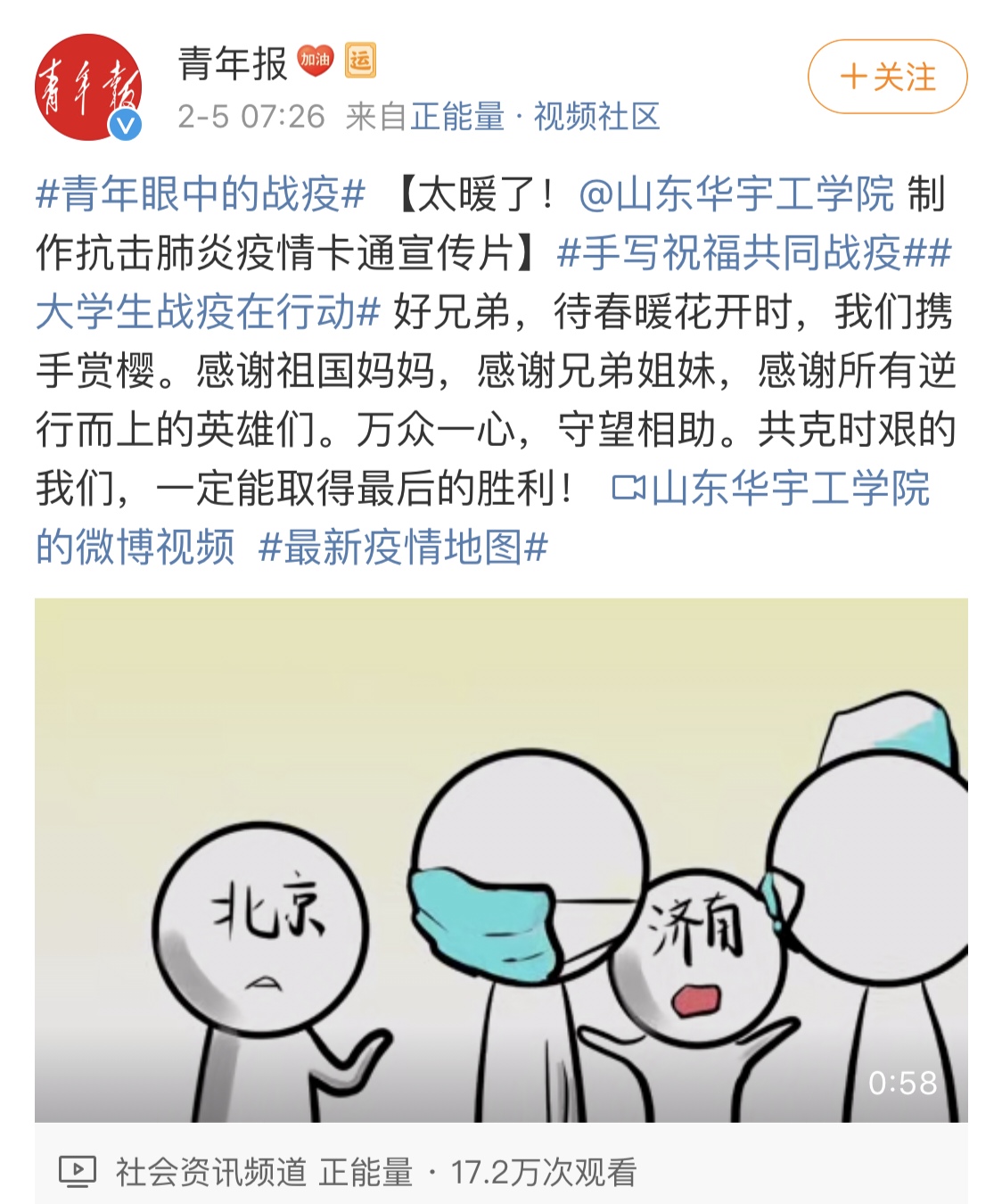Open hashtag #大学生战疫在行动#

tap(207, 312)
